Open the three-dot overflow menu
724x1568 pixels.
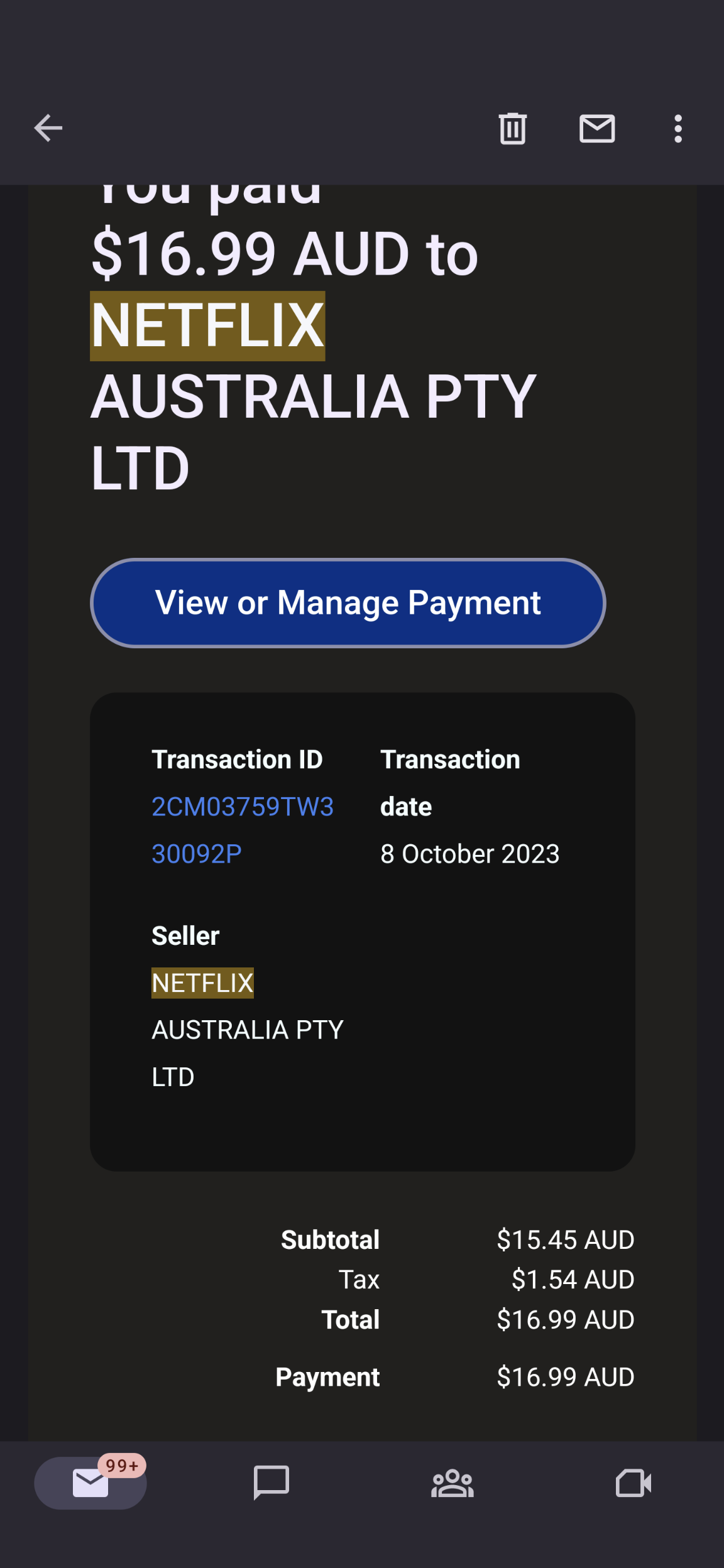(677, 128)
